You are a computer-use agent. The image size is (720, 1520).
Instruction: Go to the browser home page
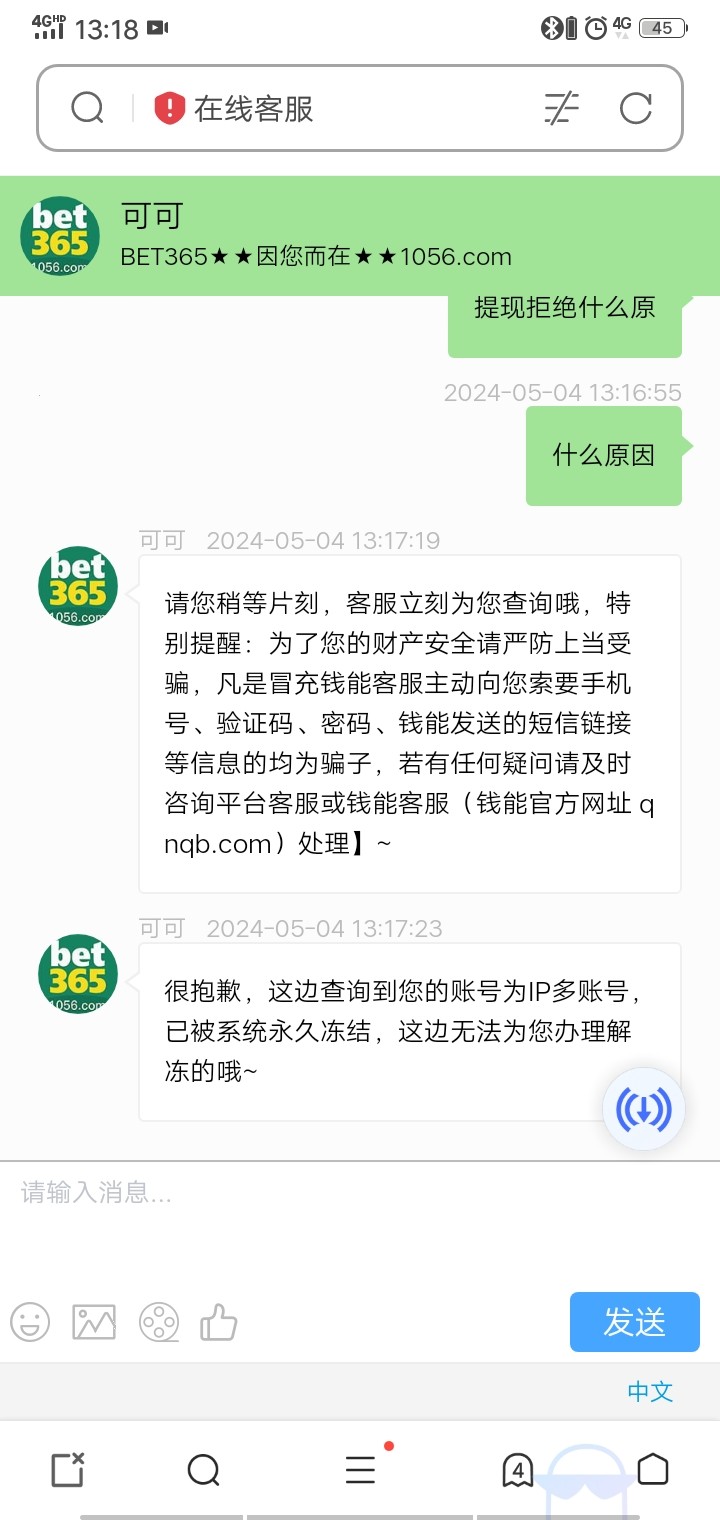653,1469
